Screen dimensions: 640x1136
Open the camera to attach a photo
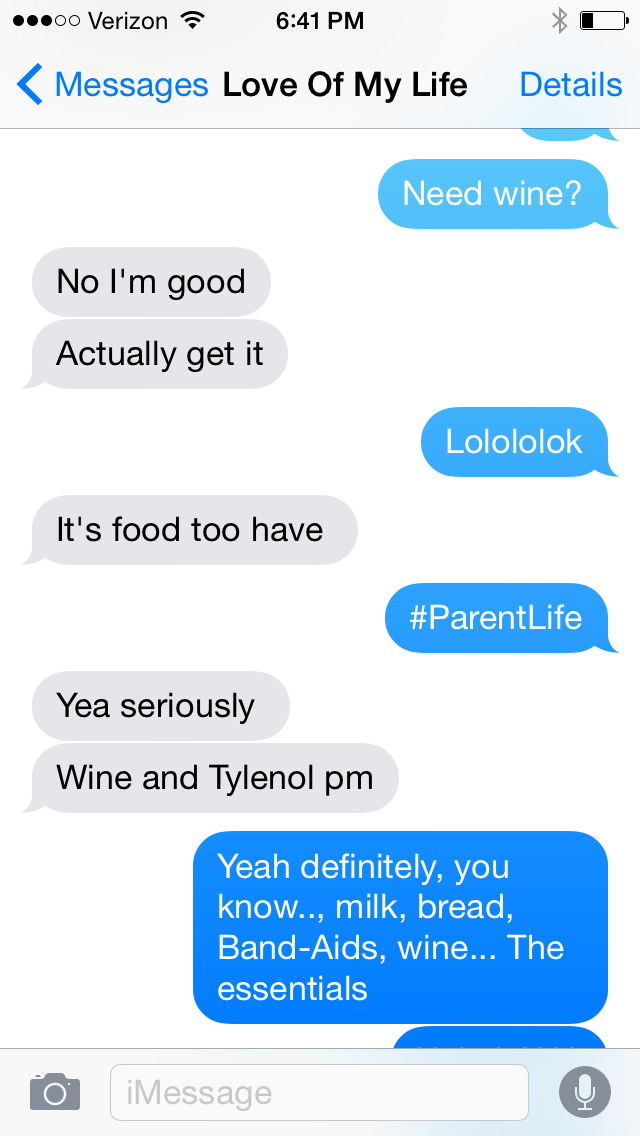(x=55, y=1092)
